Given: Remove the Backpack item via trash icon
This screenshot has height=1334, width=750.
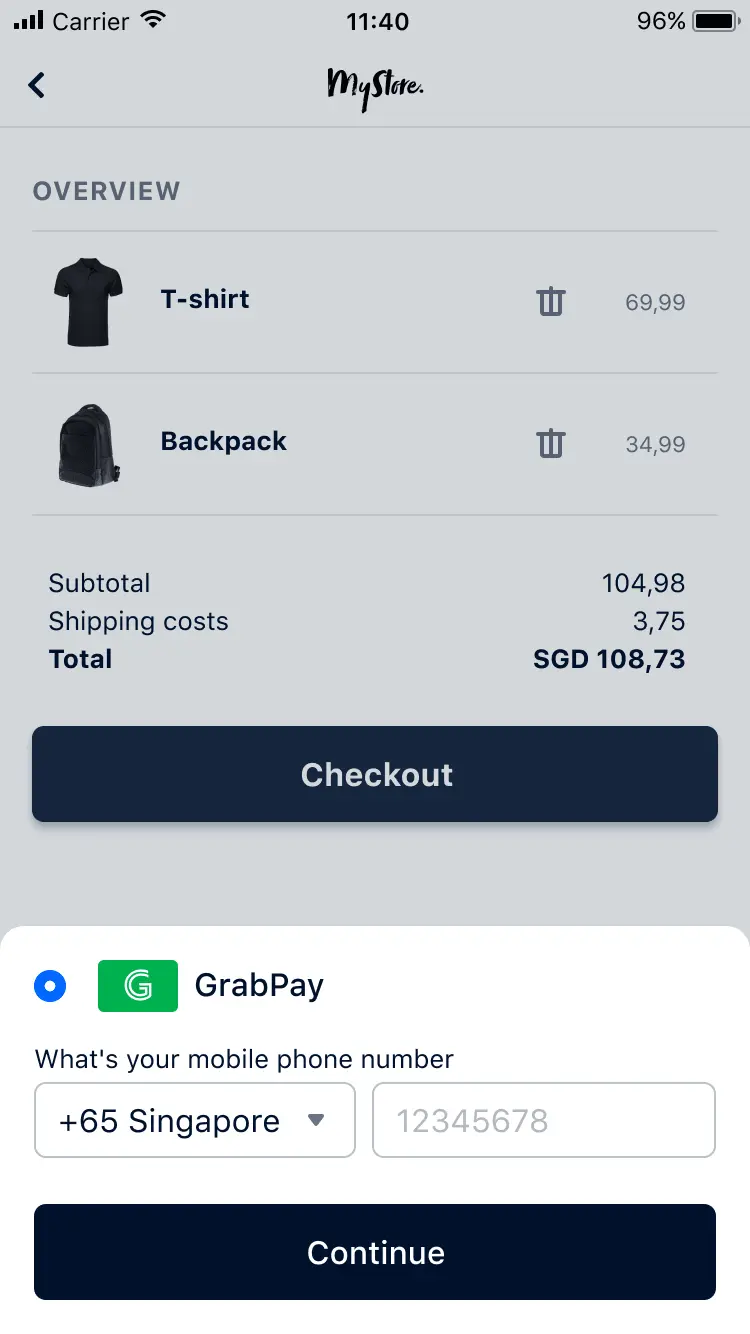Looking at the screenshot, I should click(x=551, y=443).
